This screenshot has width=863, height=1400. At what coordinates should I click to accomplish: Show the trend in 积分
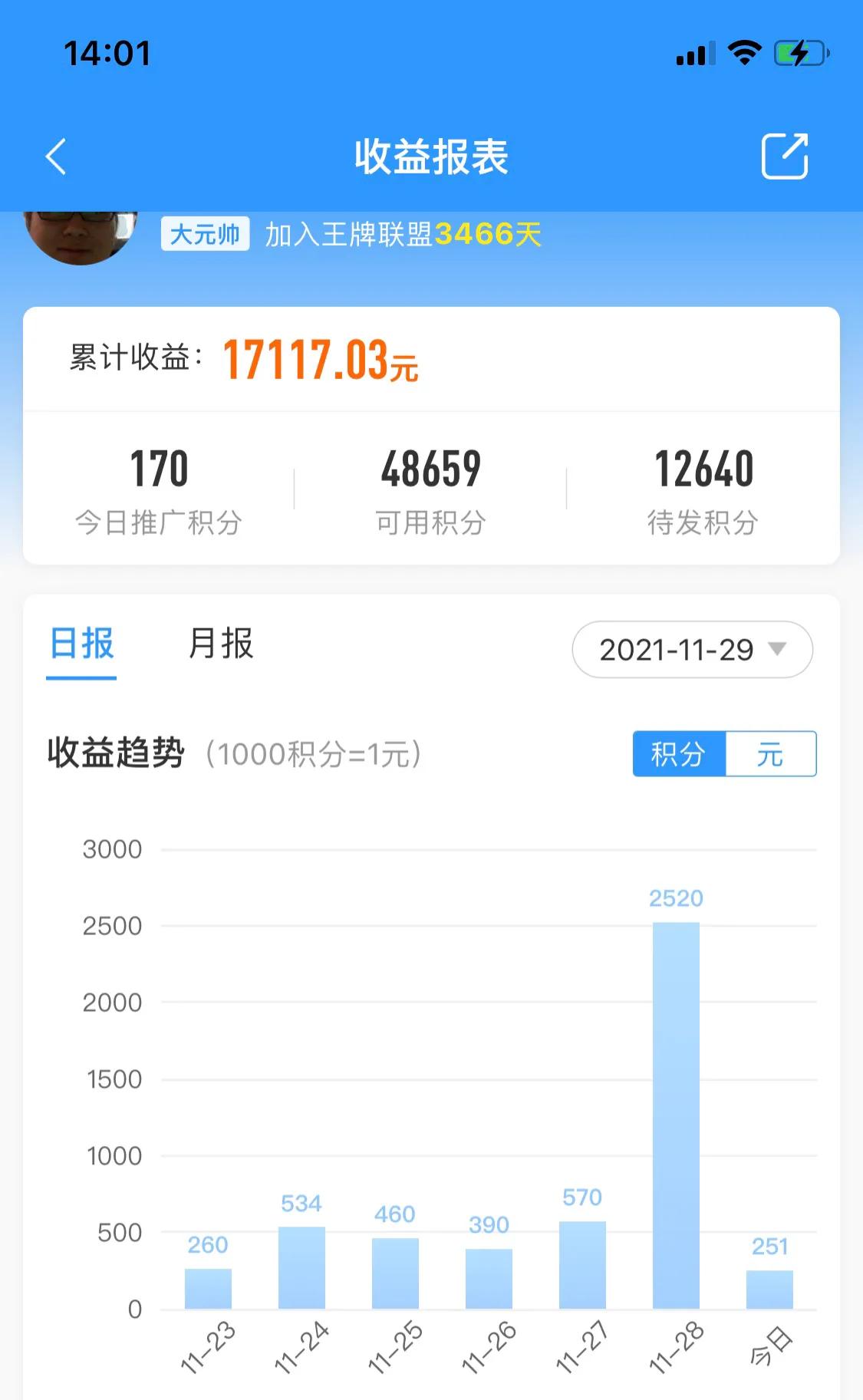(x=679, y=754)
